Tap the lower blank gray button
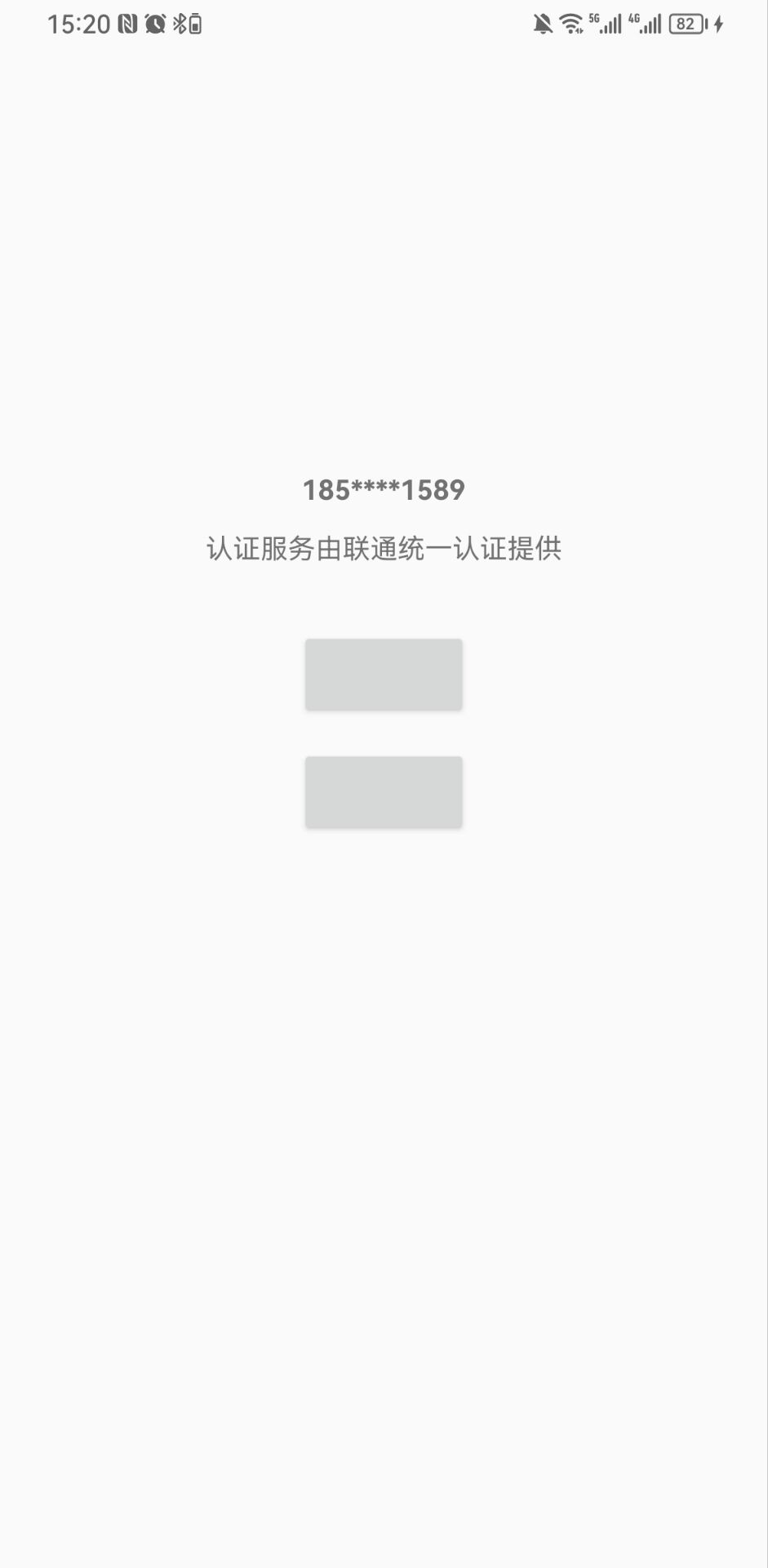Image resolution: width=768 pixels, height=1568 pixels. coord(384,792)
